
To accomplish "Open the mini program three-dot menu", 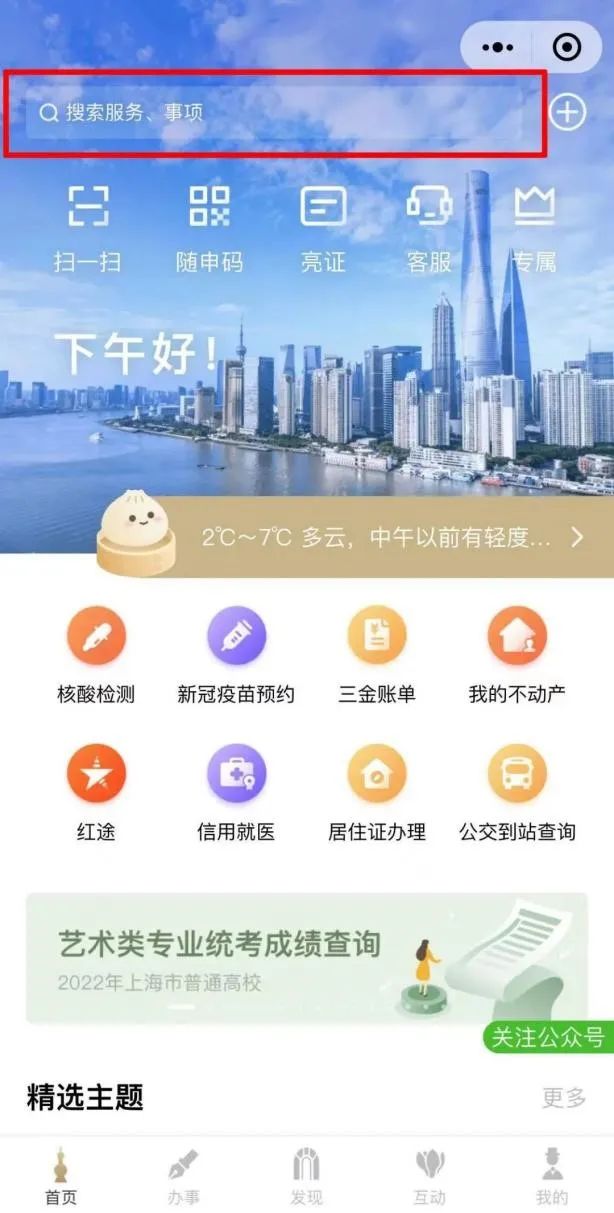I will 497,47.
